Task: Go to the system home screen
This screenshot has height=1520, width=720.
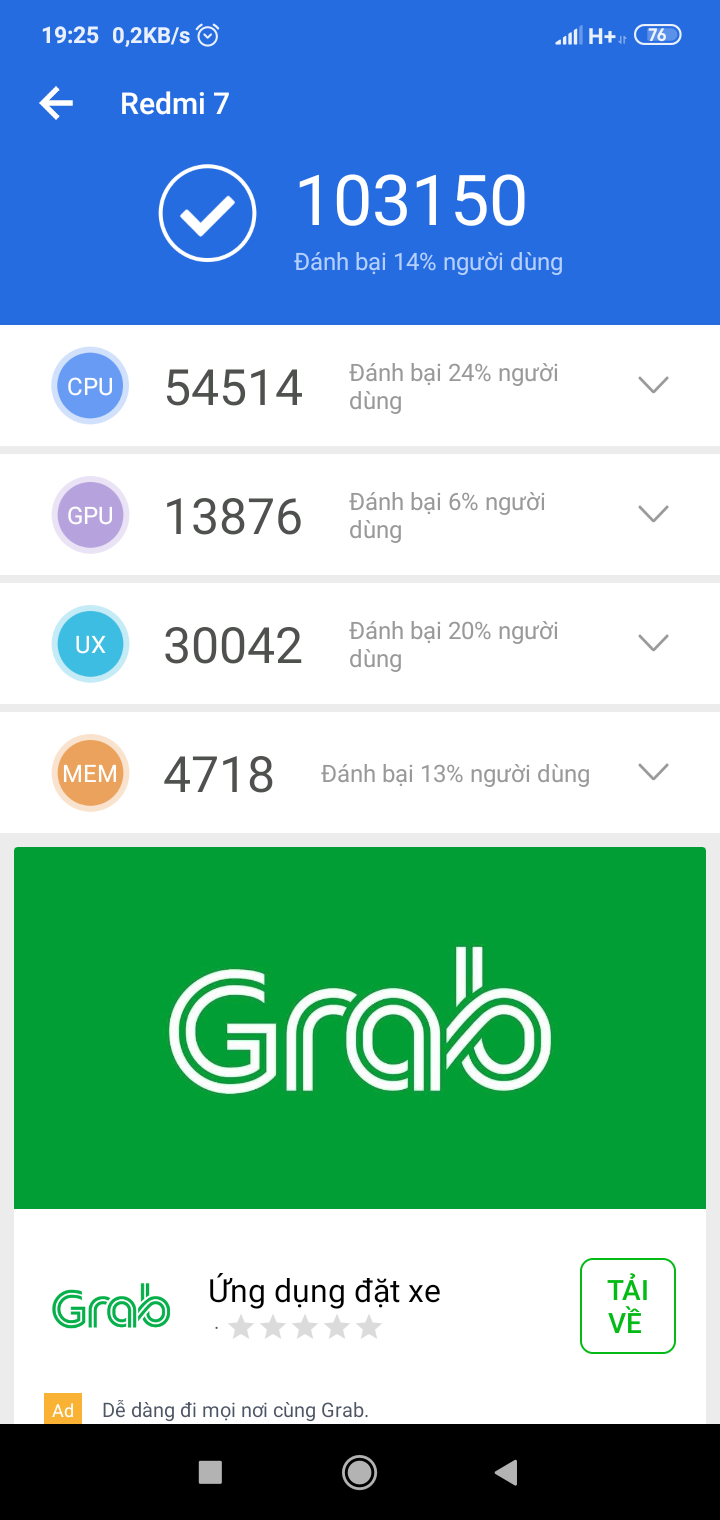Action: point(359,1471)
